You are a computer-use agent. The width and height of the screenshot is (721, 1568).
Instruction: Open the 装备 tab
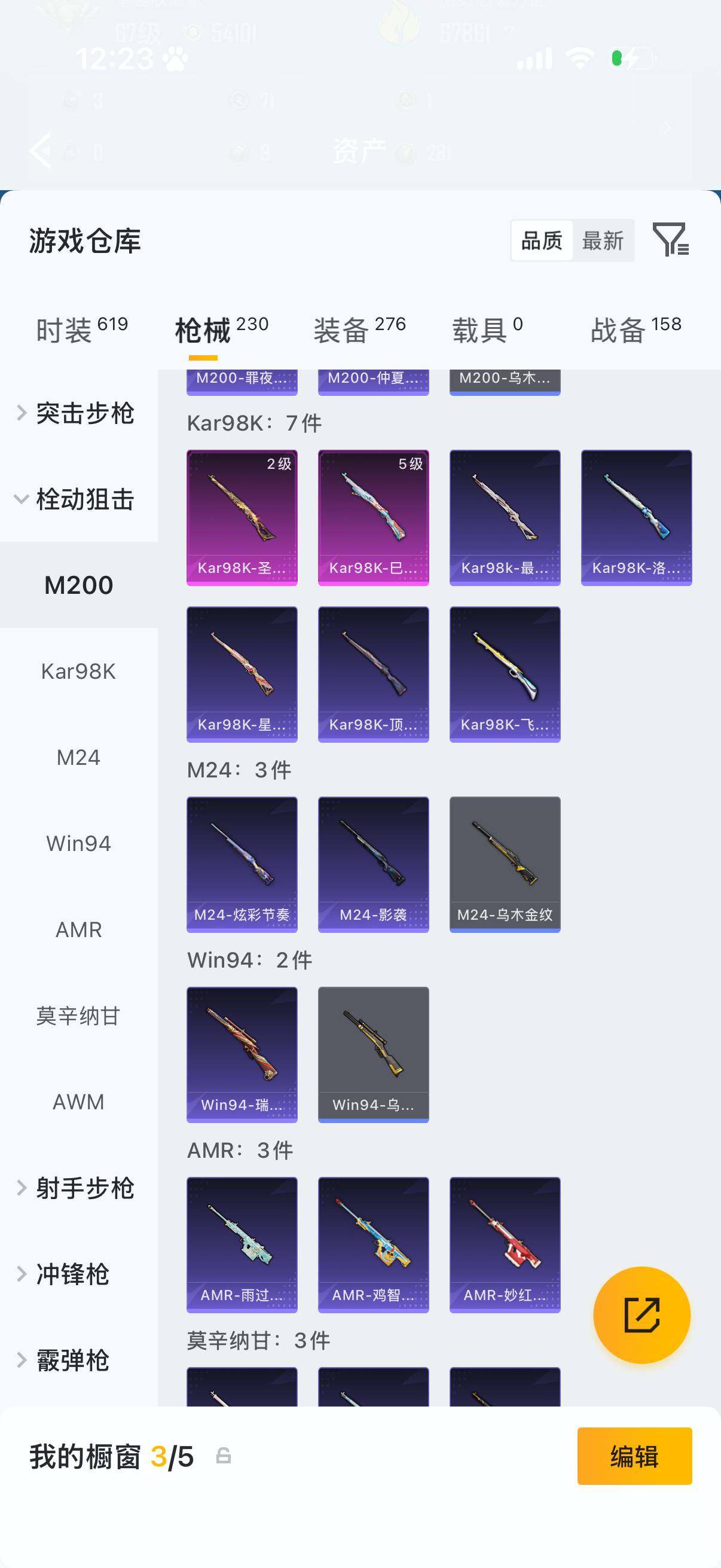359,330
